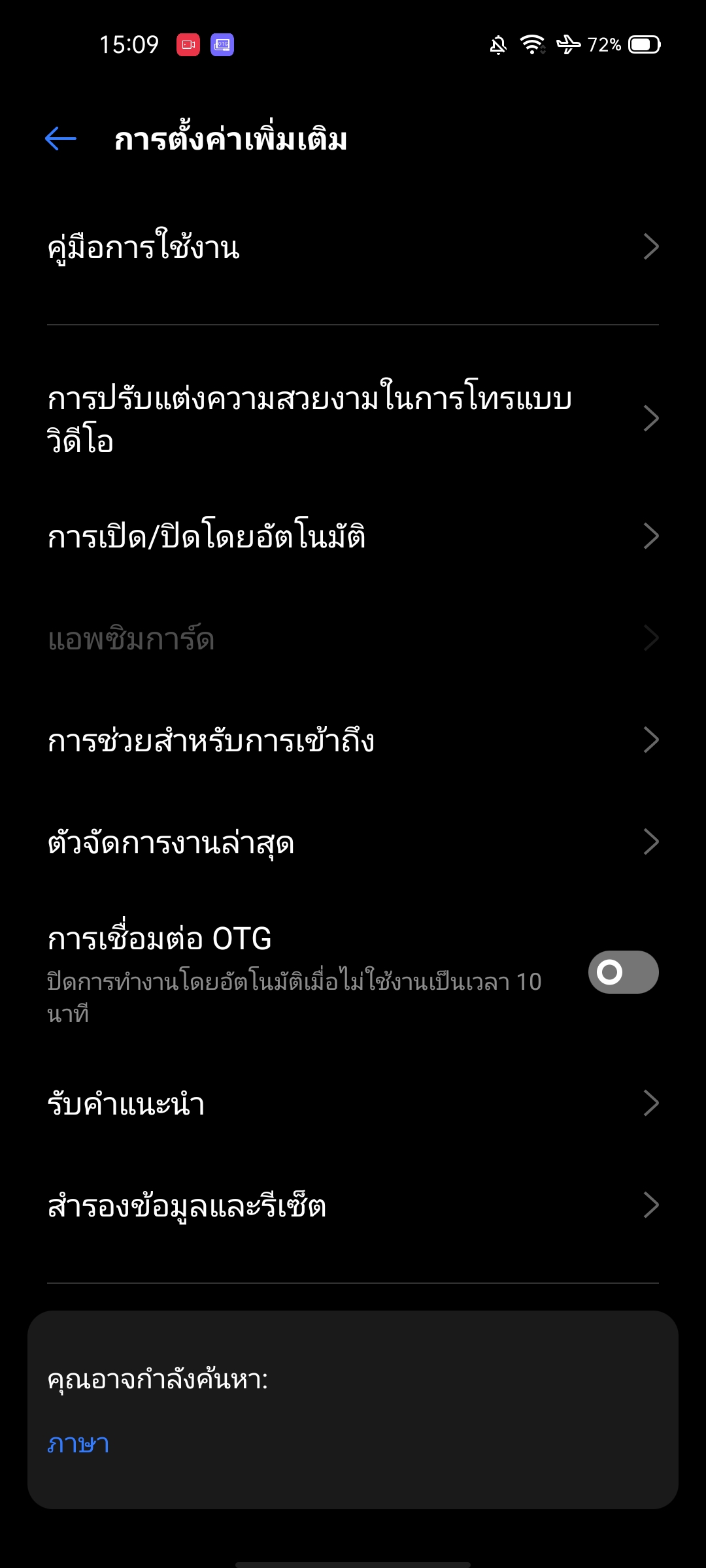Open การปรับแต่งความสวยงามในการโทรแบบวิดีโอ
The image size is (706, 1568).
click(x=353, y=419)
